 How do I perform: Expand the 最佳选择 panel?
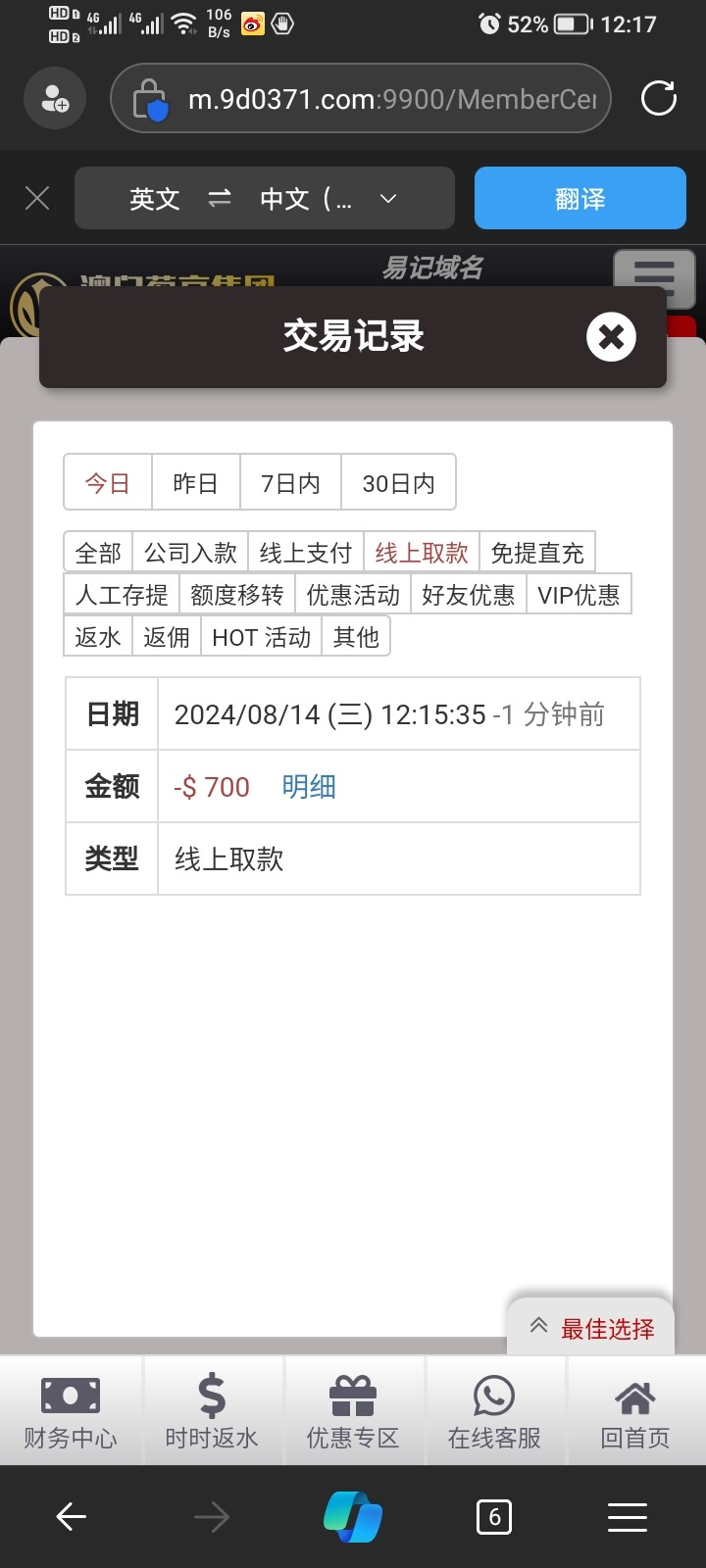click(x=591, y=1328)
